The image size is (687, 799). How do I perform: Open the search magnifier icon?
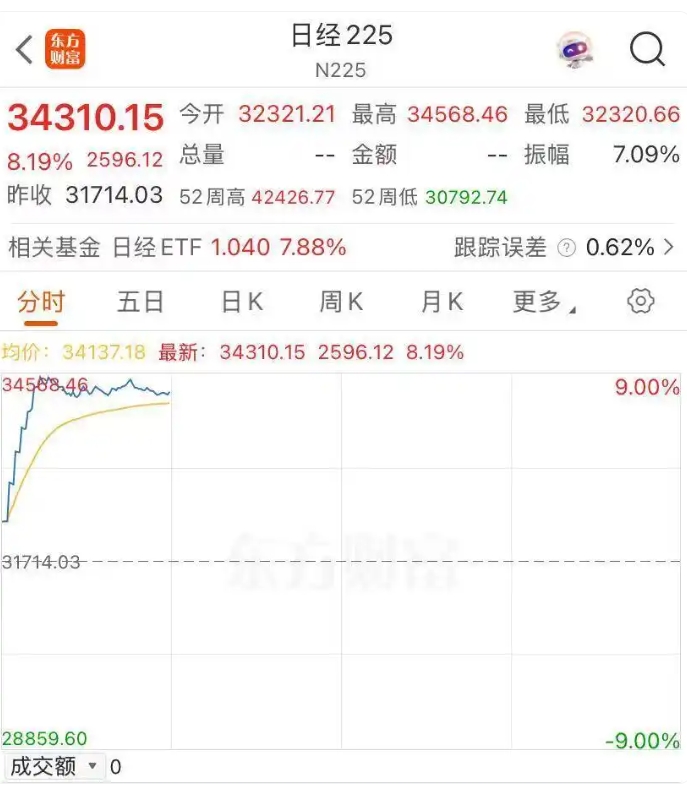click(647, 48)
